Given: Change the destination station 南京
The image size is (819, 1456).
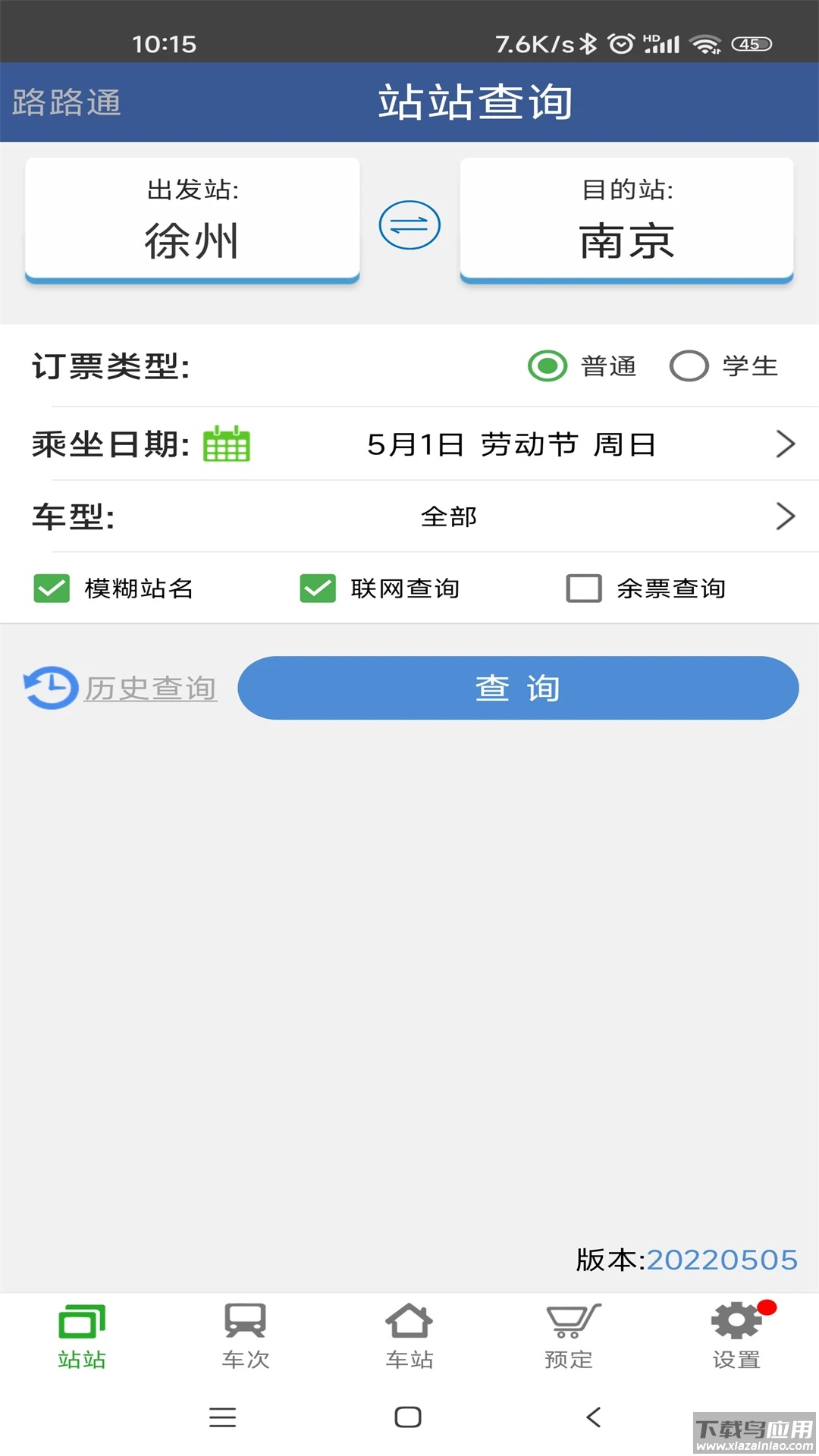Looking at the screenshot, I should point(626,220).
